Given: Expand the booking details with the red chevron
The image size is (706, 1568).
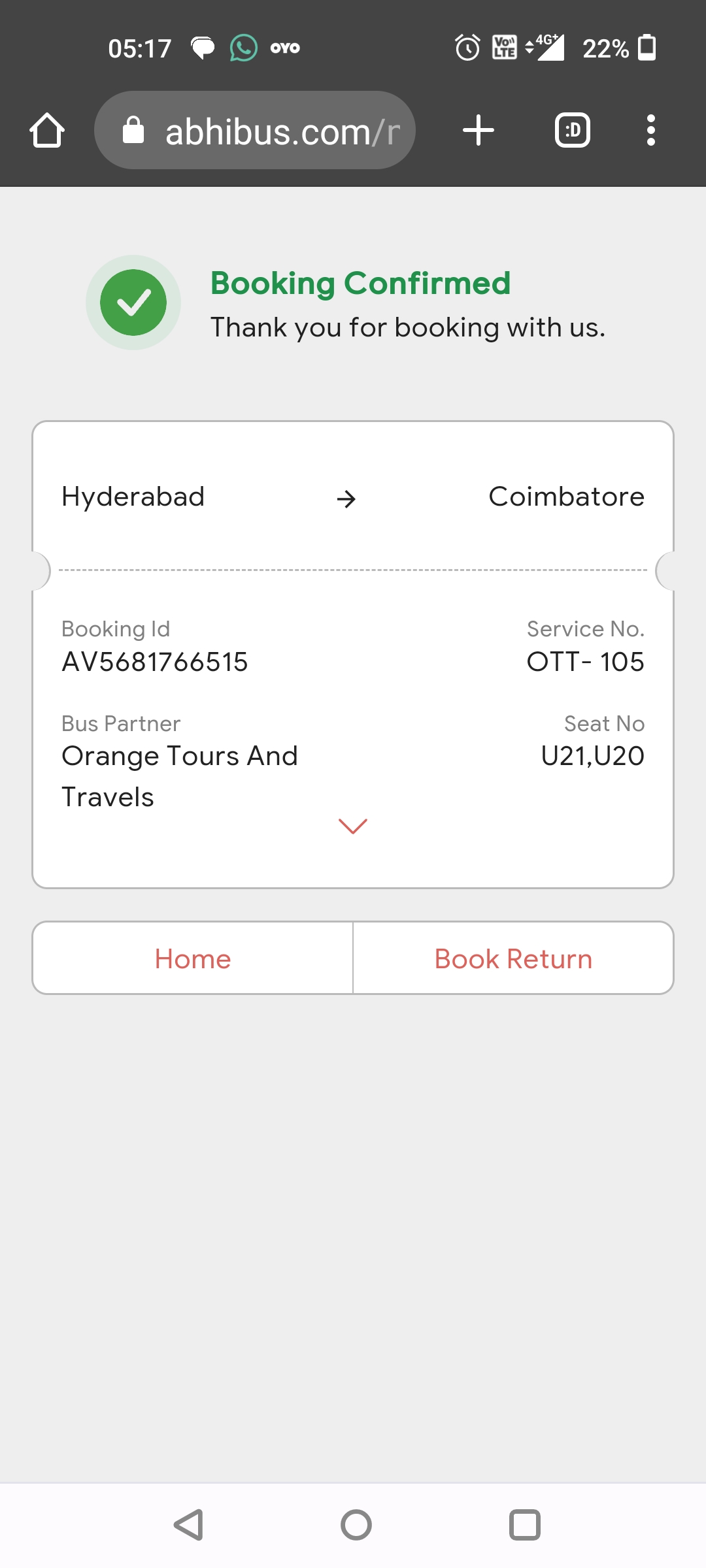Looking at the screenshot, I should pyautogui.click(x=353, y=826).
